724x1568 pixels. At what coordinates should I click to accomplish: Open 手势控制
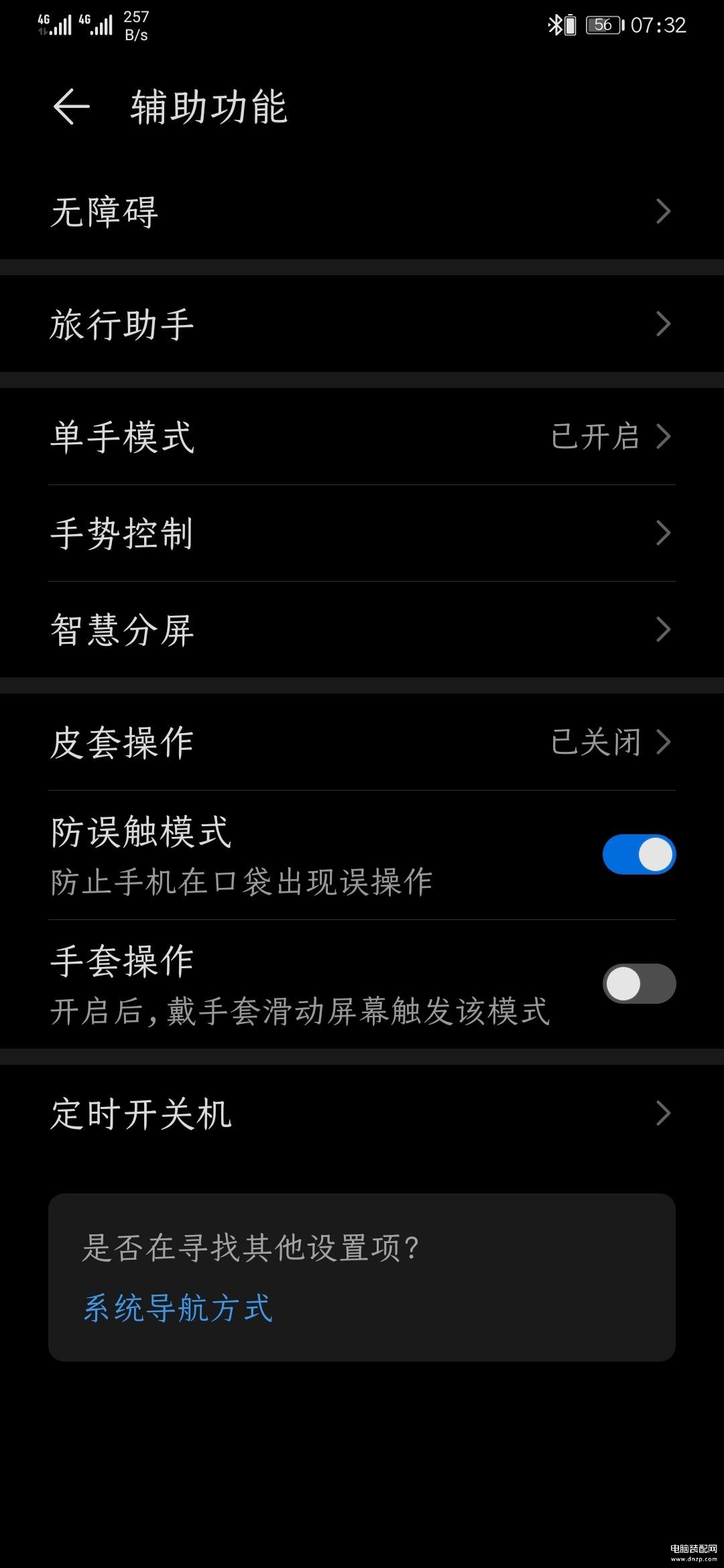point(362,533)
